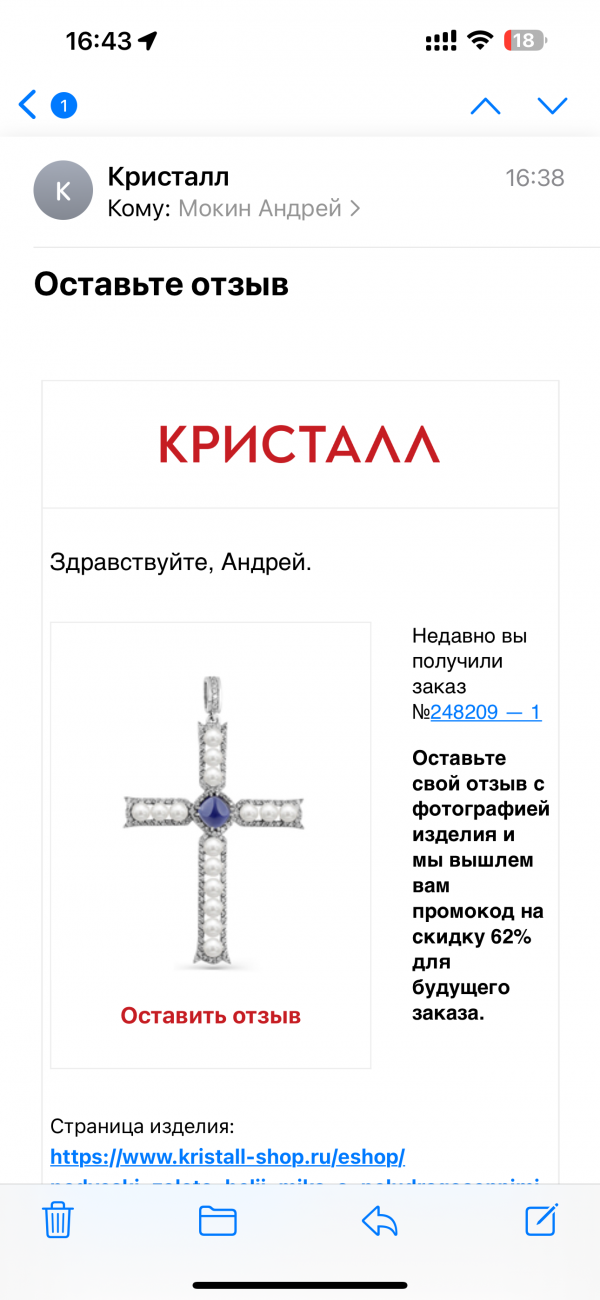Delete this email with the trash icon
The height and width of the screenshot is (1300, 600).
tap(56, 1220)
